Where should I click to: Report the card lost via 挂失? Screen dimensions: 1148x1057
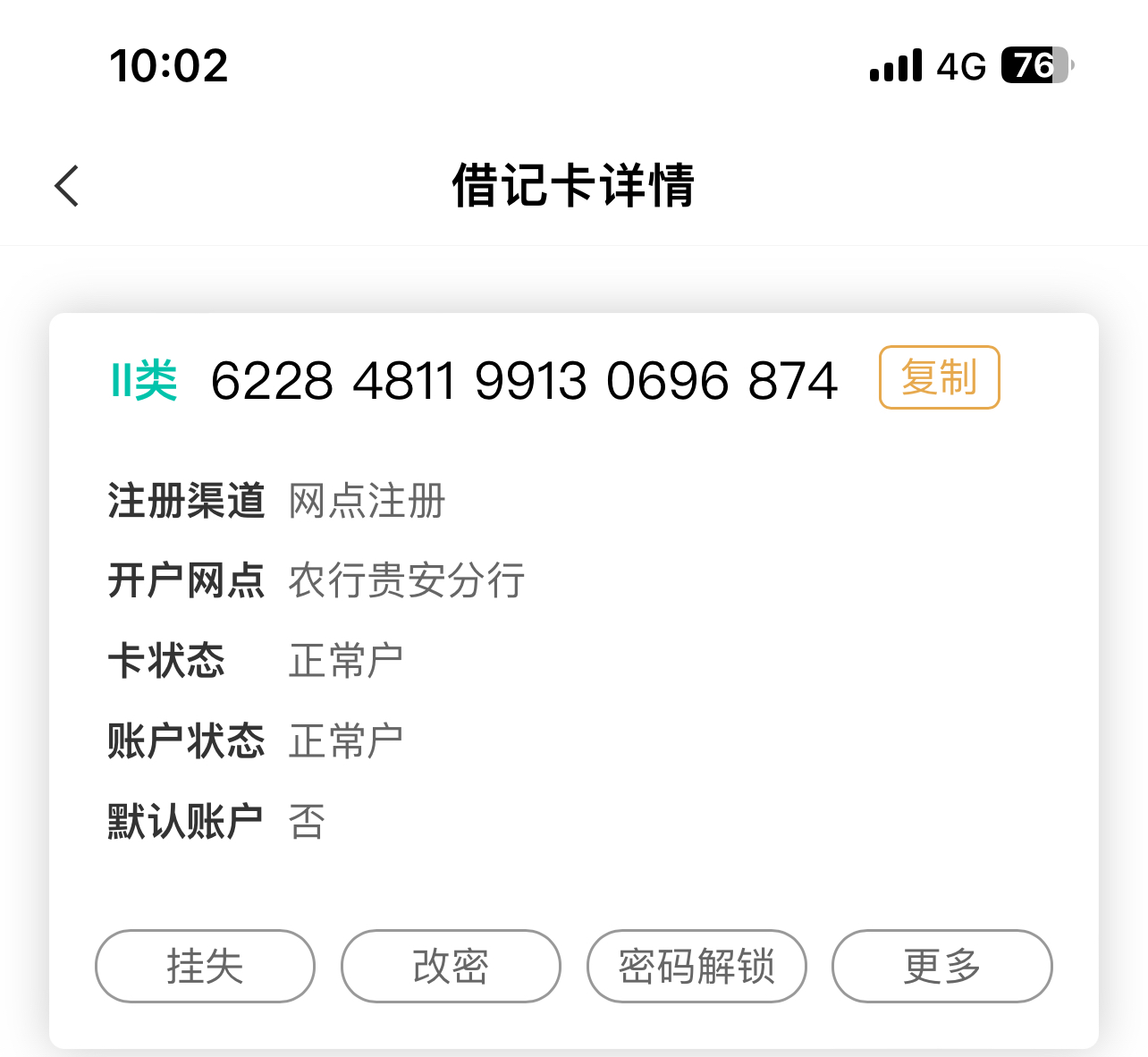(x=205, y=966)
